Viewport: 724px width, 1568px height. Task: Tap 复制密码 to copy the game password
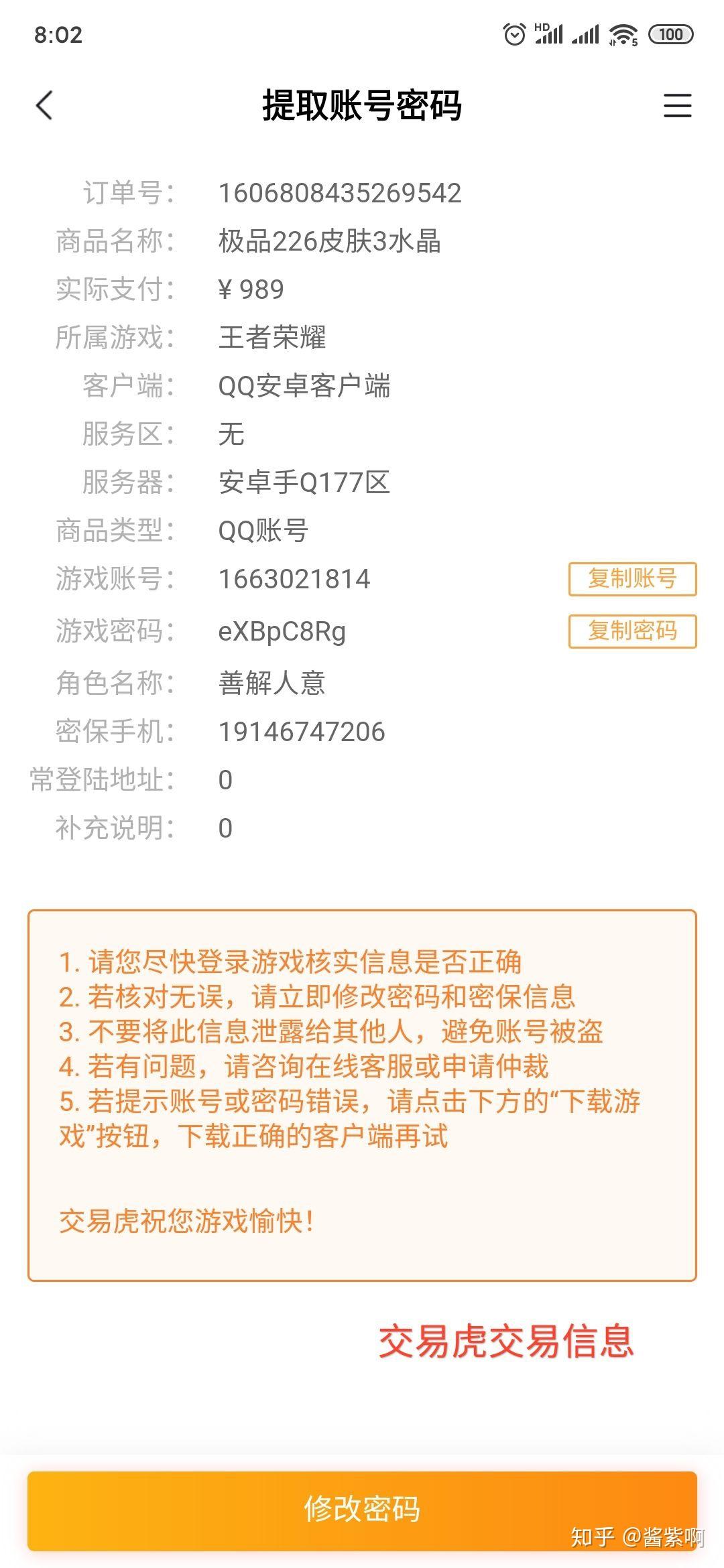pos(632,631)
